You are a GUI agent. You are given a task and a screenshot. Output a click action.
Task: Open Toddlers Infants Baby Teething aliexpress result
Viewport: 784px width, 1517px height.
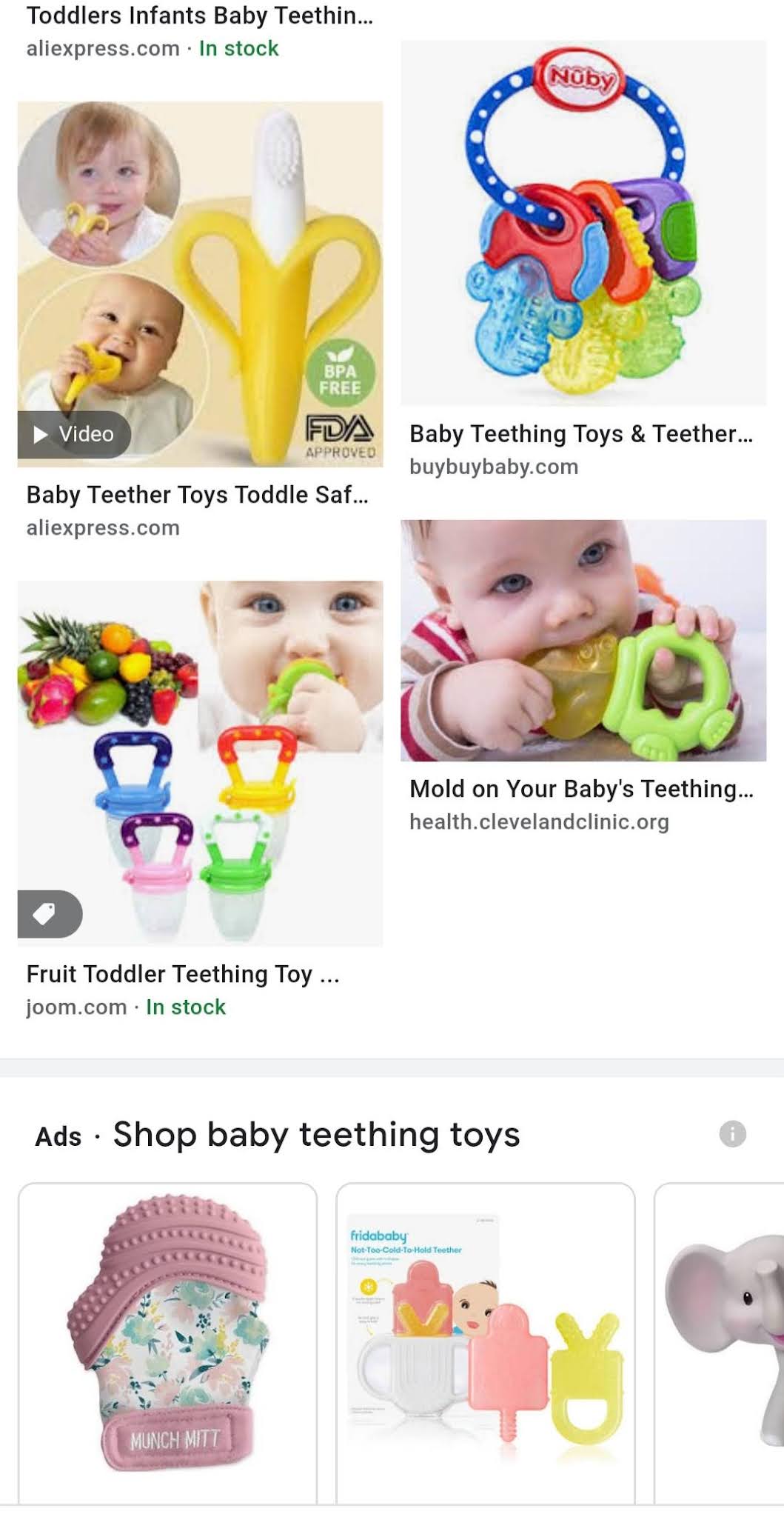pyautogui.click(x=200, y=15)
